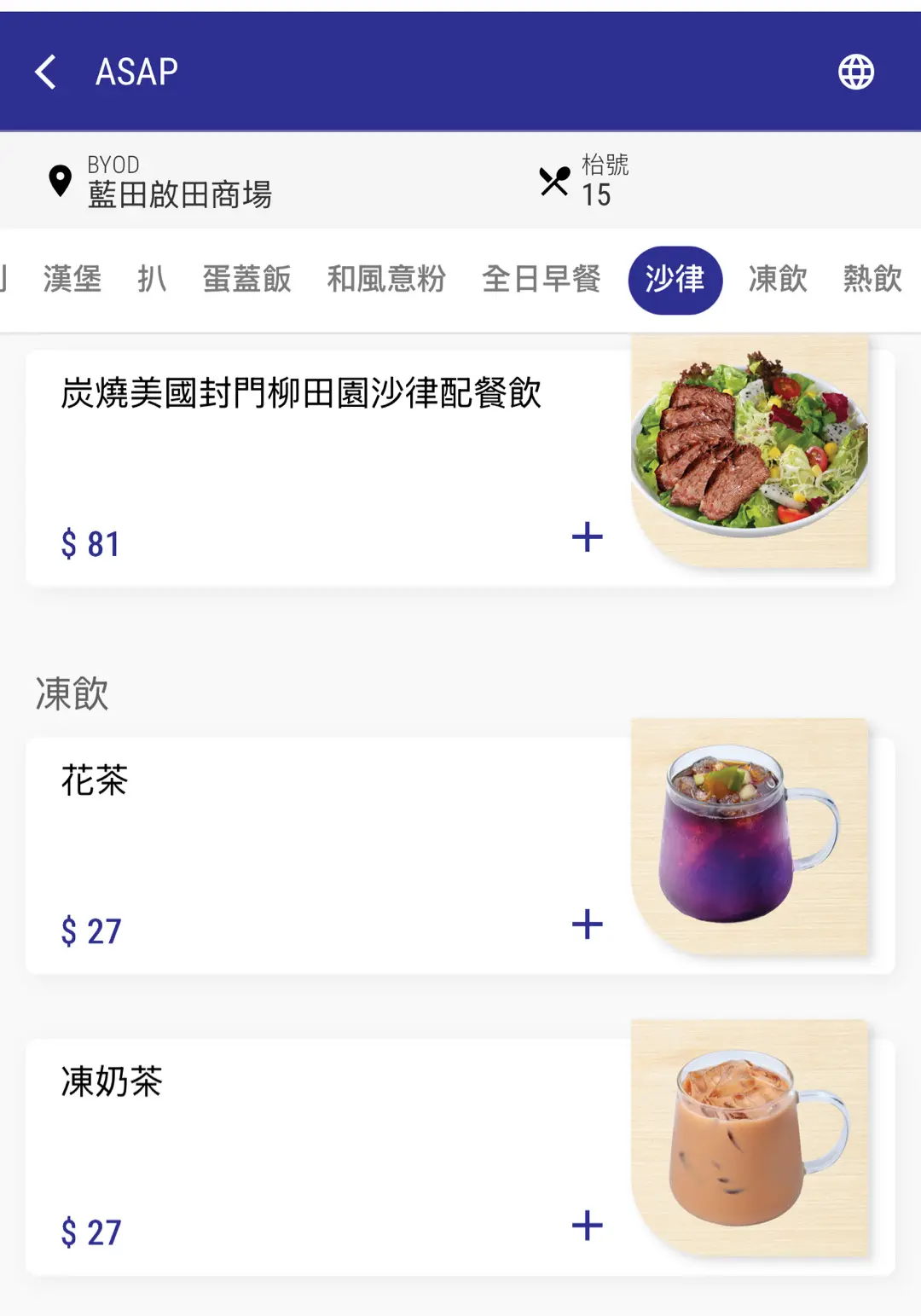Show the 全日早餐 category

coord(541,279)
